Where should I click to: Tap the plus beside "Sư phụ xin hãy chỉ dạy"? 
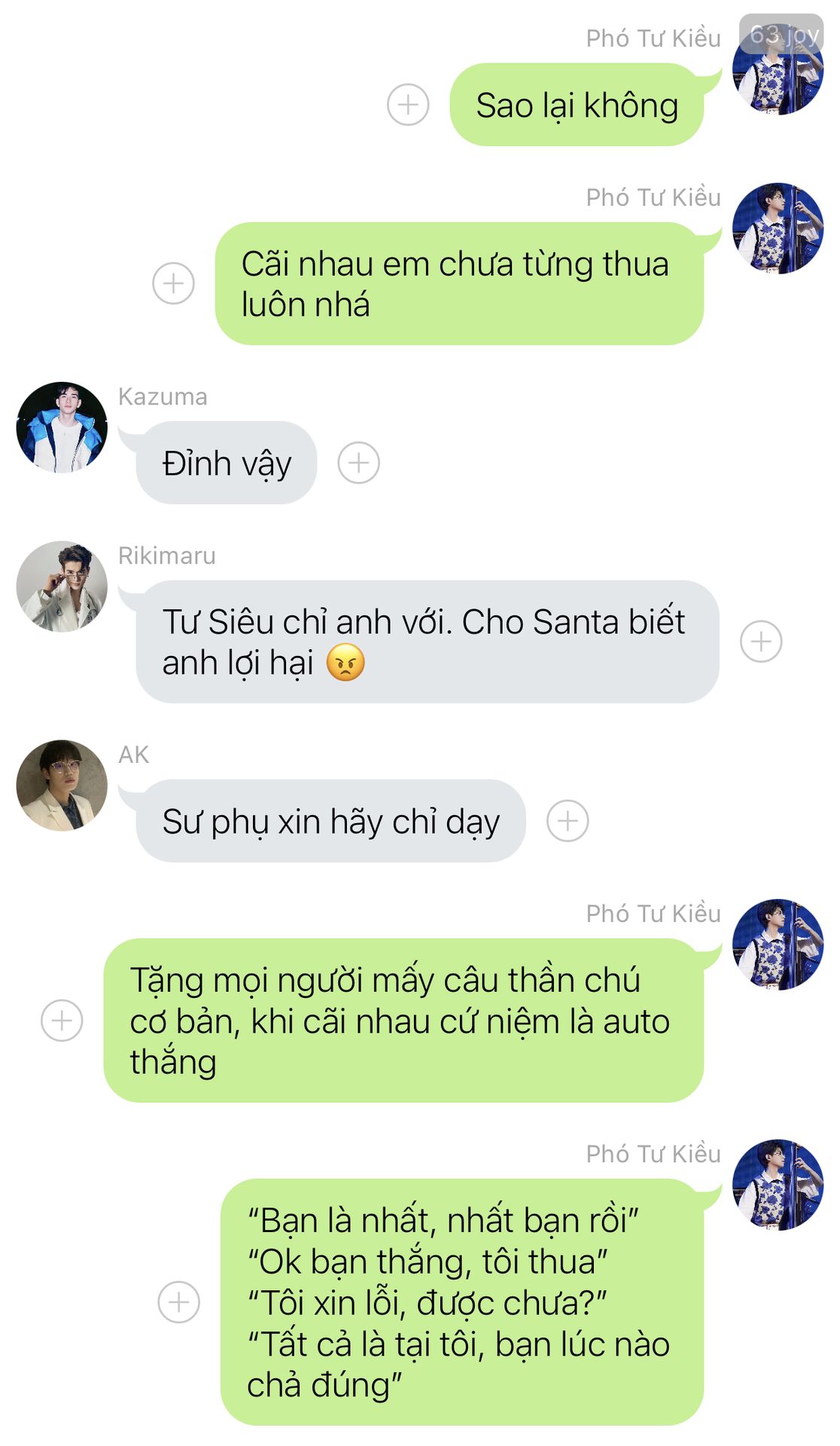pos(568,821)
